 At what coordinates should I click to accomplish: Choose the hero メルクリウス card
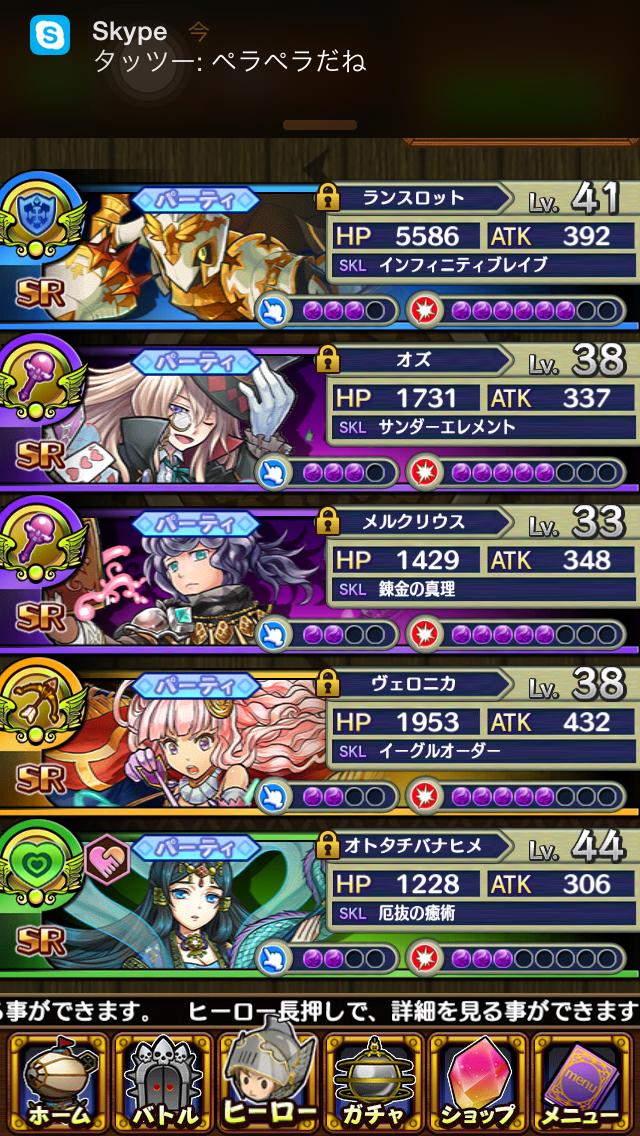click(320, 574)
